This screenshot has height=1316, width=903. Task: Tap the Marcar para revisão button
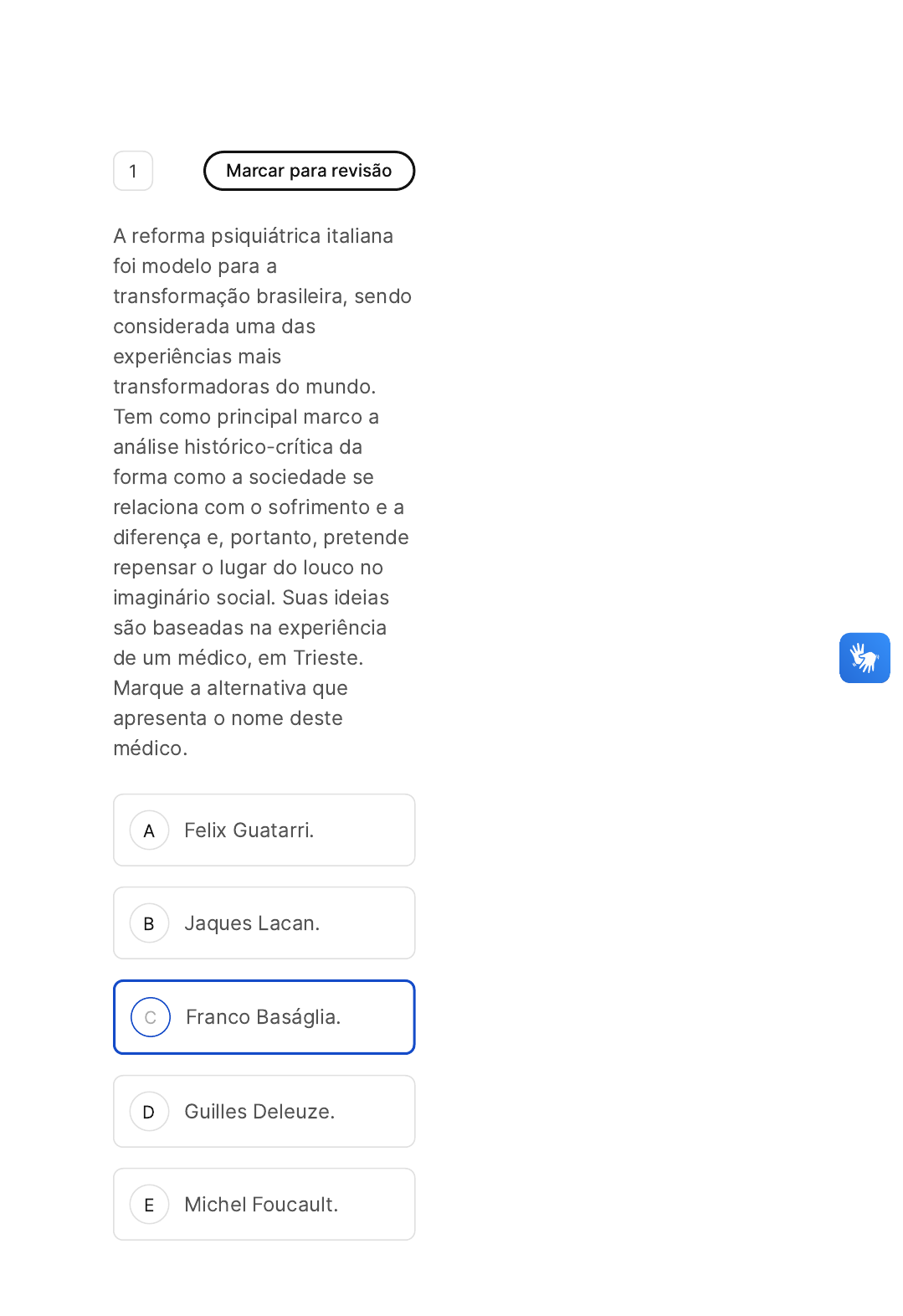coord(309,171)
